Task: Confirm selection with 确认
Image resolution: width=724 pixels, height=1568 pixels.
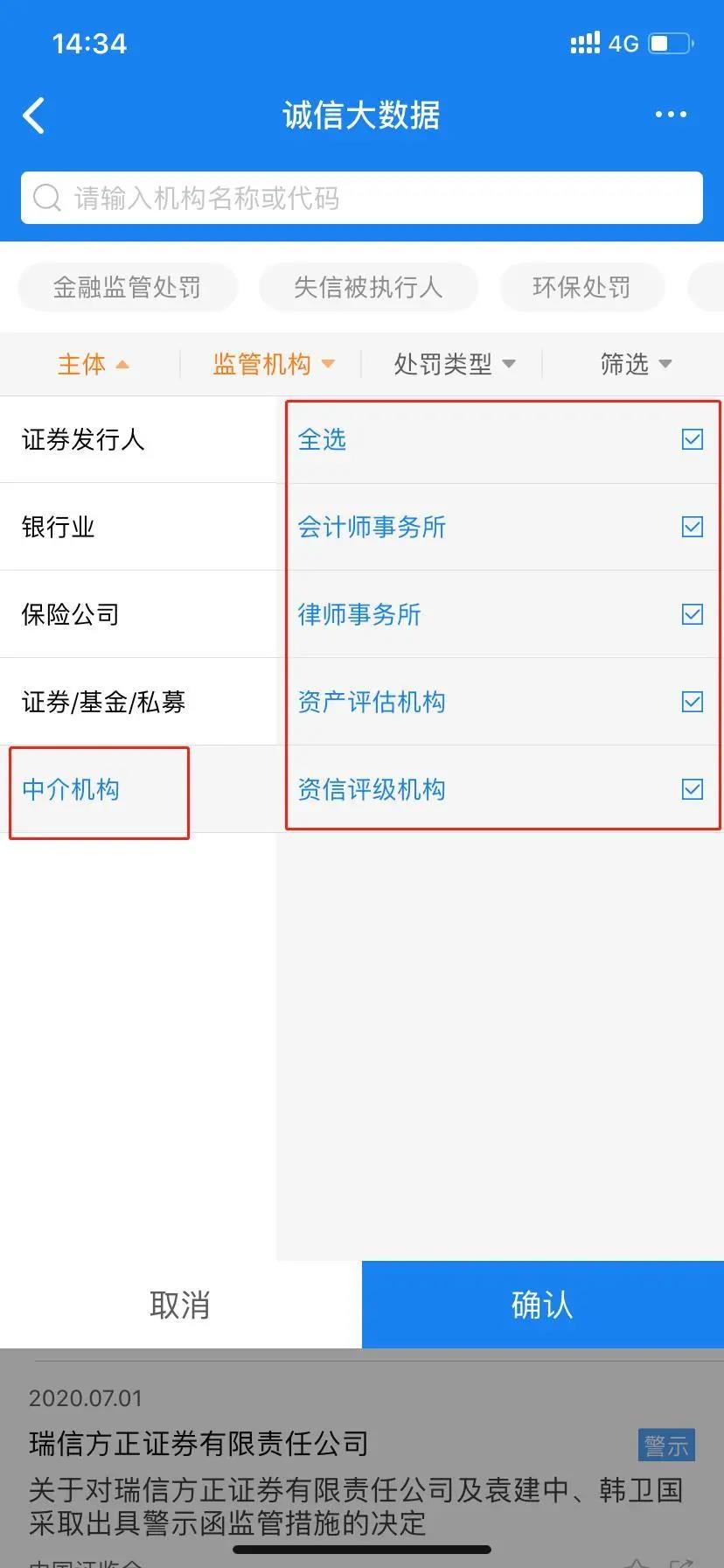Action: coord(542,1305)
